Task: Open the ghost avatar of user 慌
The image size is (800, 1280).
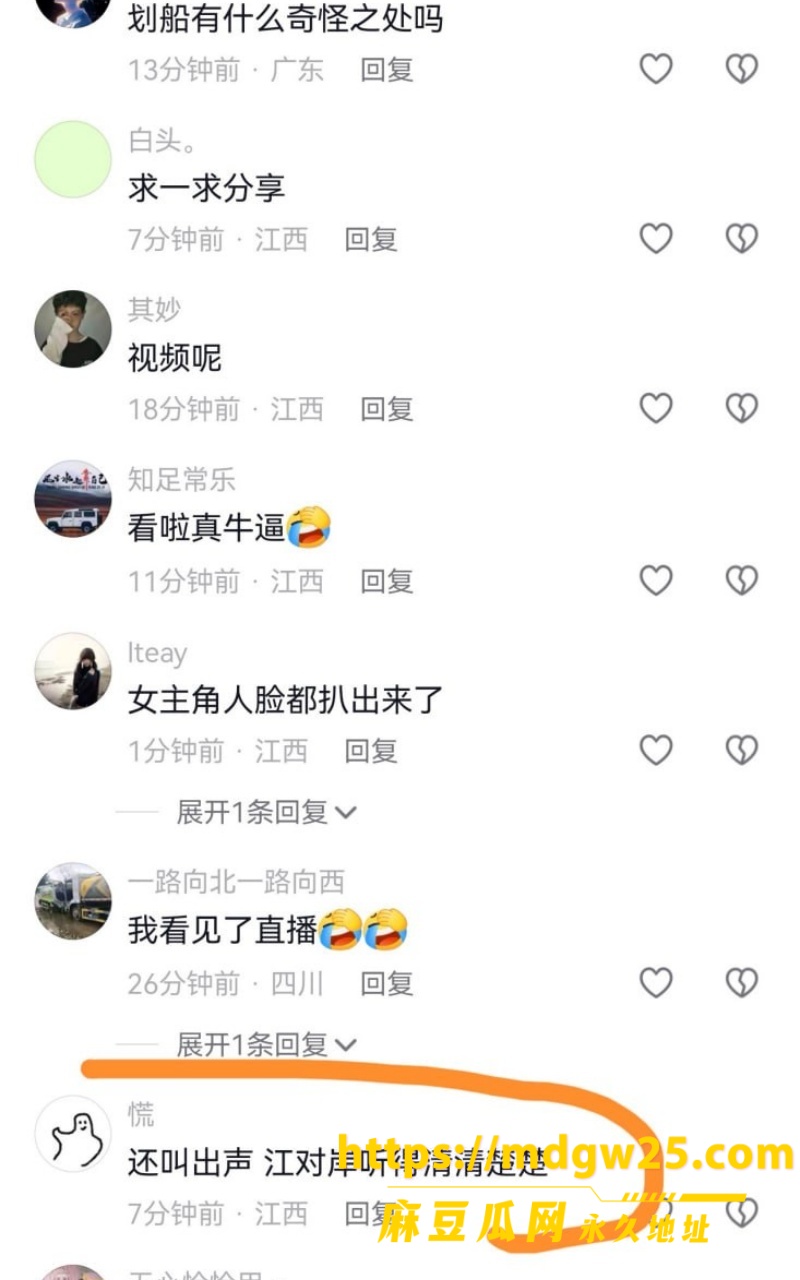Action: (73, 1134)
